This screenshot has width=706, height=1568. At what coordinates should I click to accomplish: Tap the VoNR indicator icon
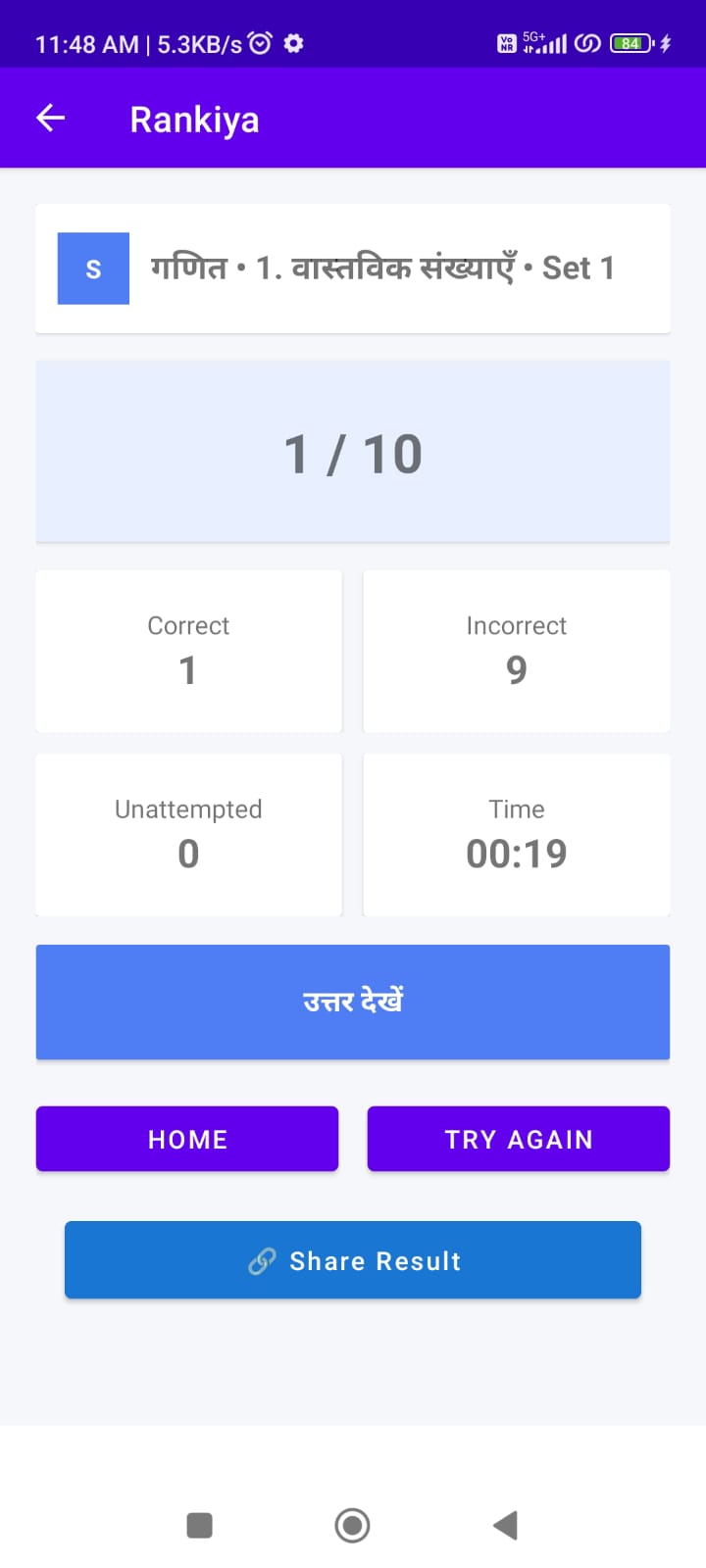click(x=506, y=43)
